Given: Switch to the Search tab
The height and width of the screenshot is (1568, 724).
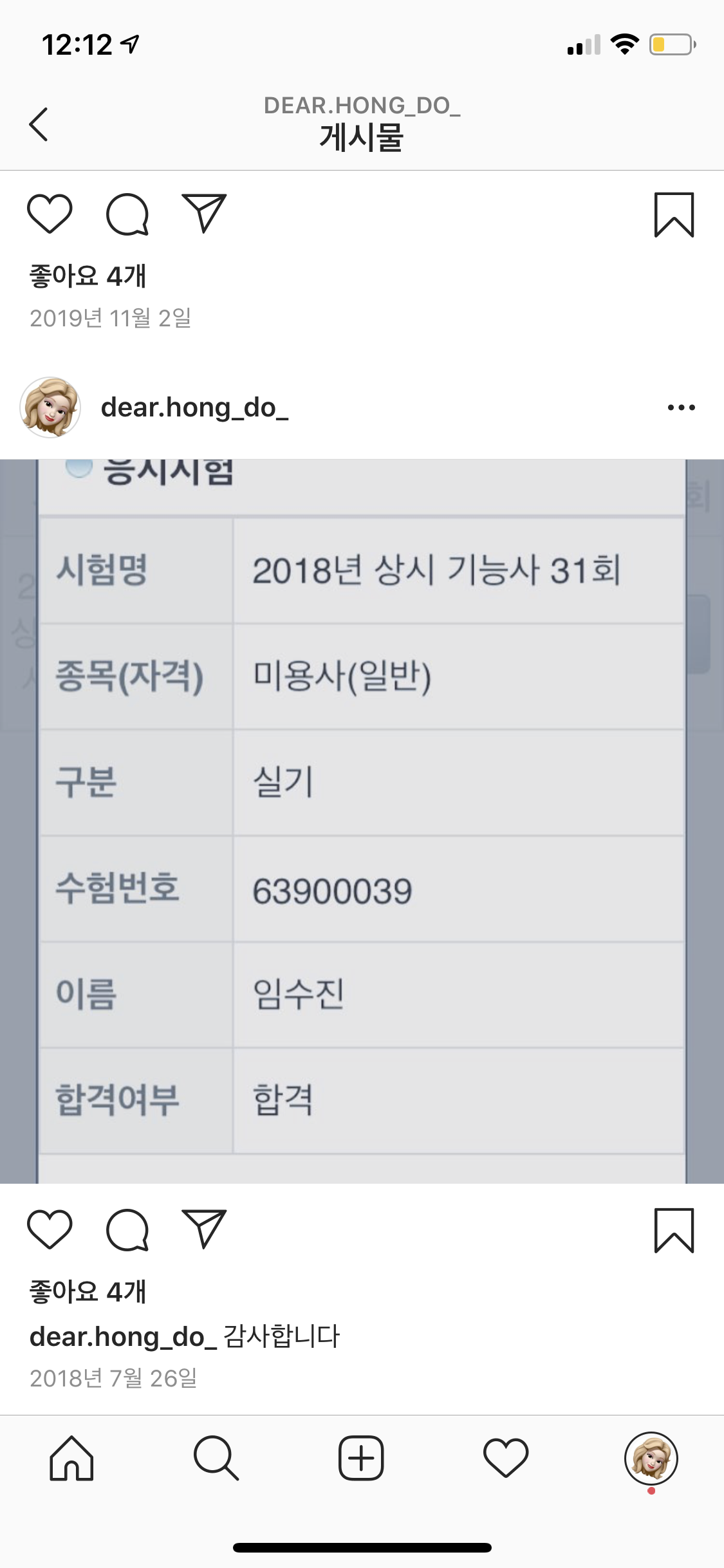Looking at the screenshot, I should click(216, 1459).
